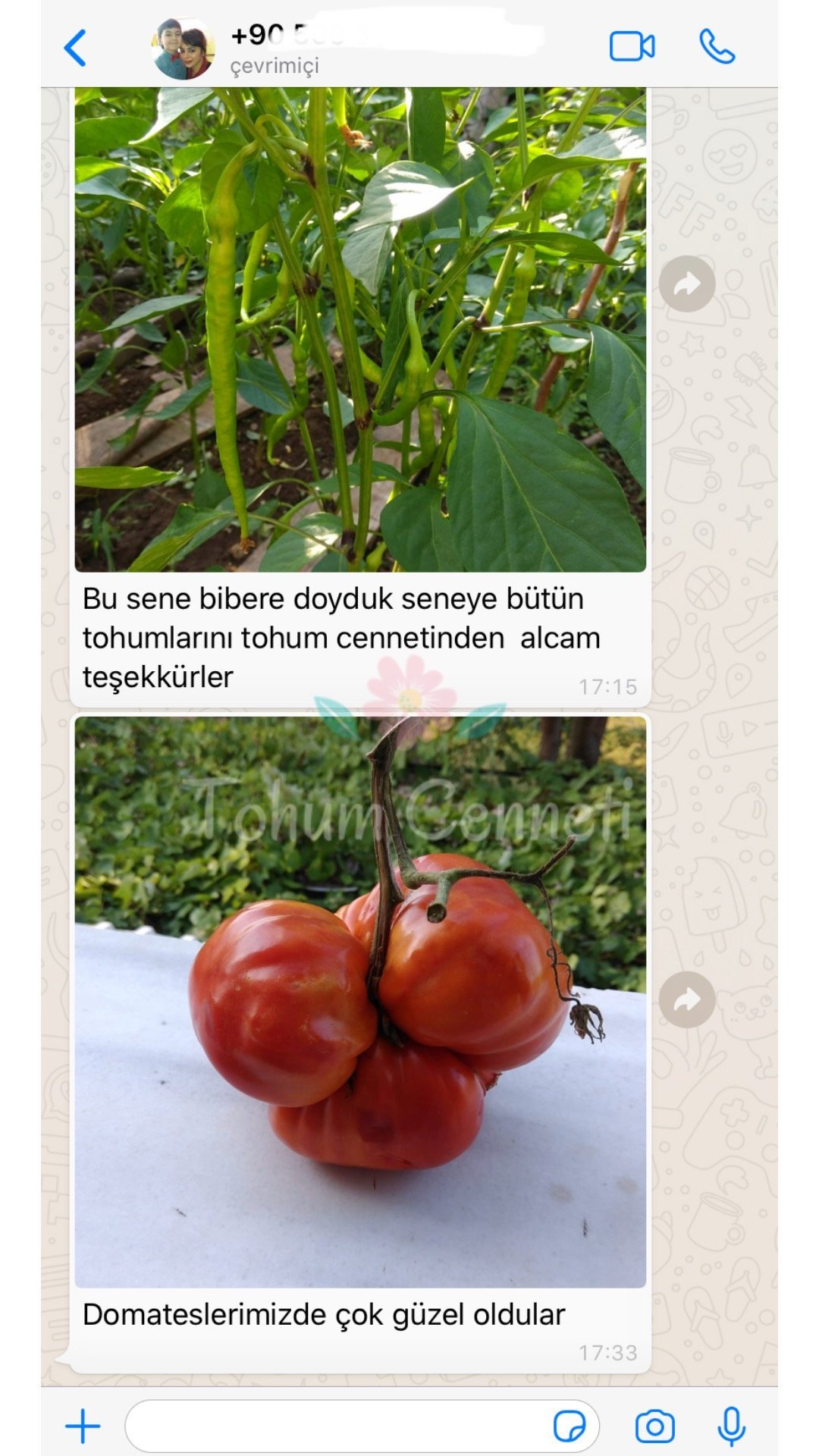Start a video call
The height and width of the screenshot is (1456, 819).
[x=632, y=47]
